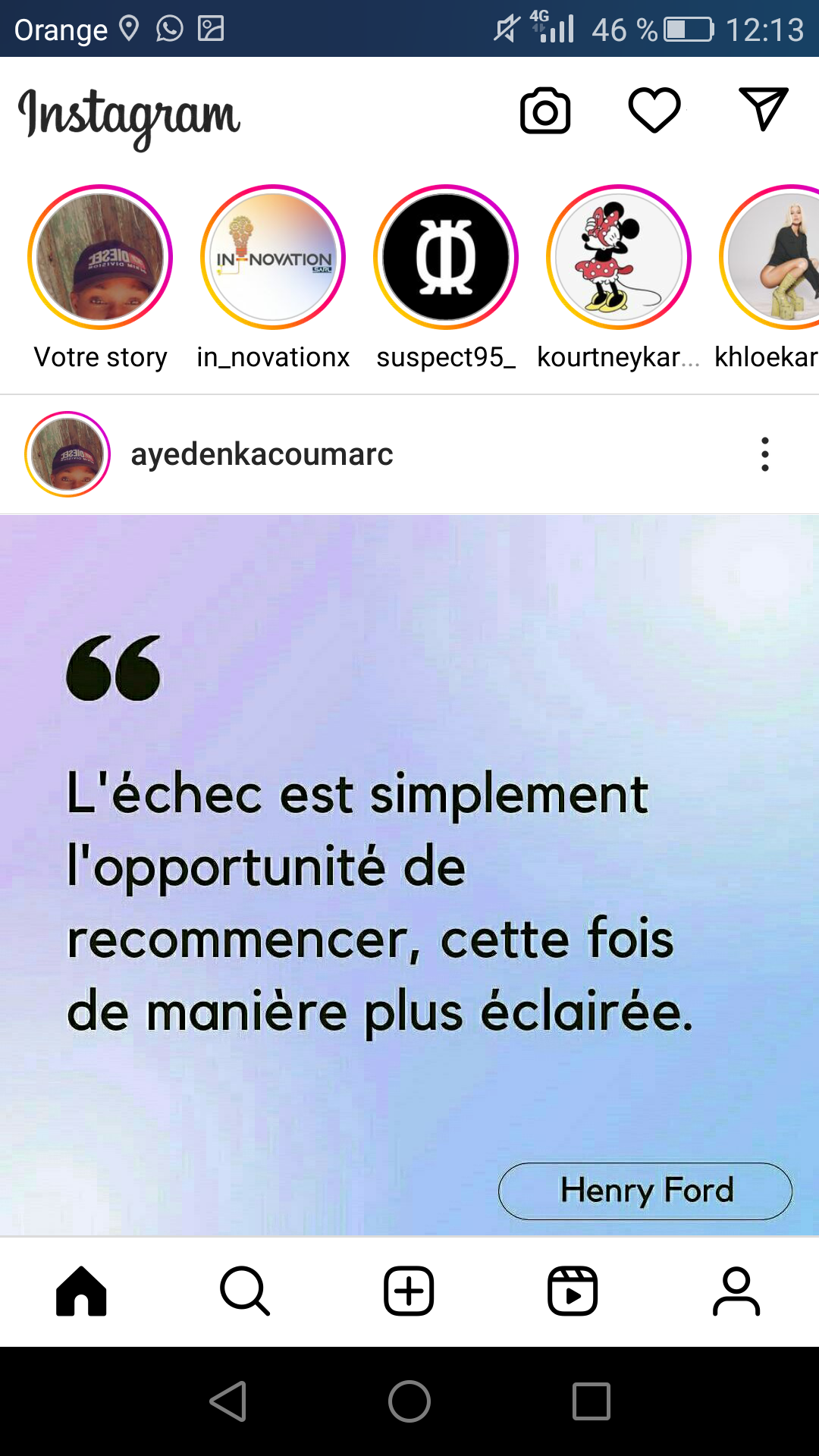Viewport: 819px width, 1456px height.
Task: Open Votre story
Action: pyautogui.click(x=100, y=258)
